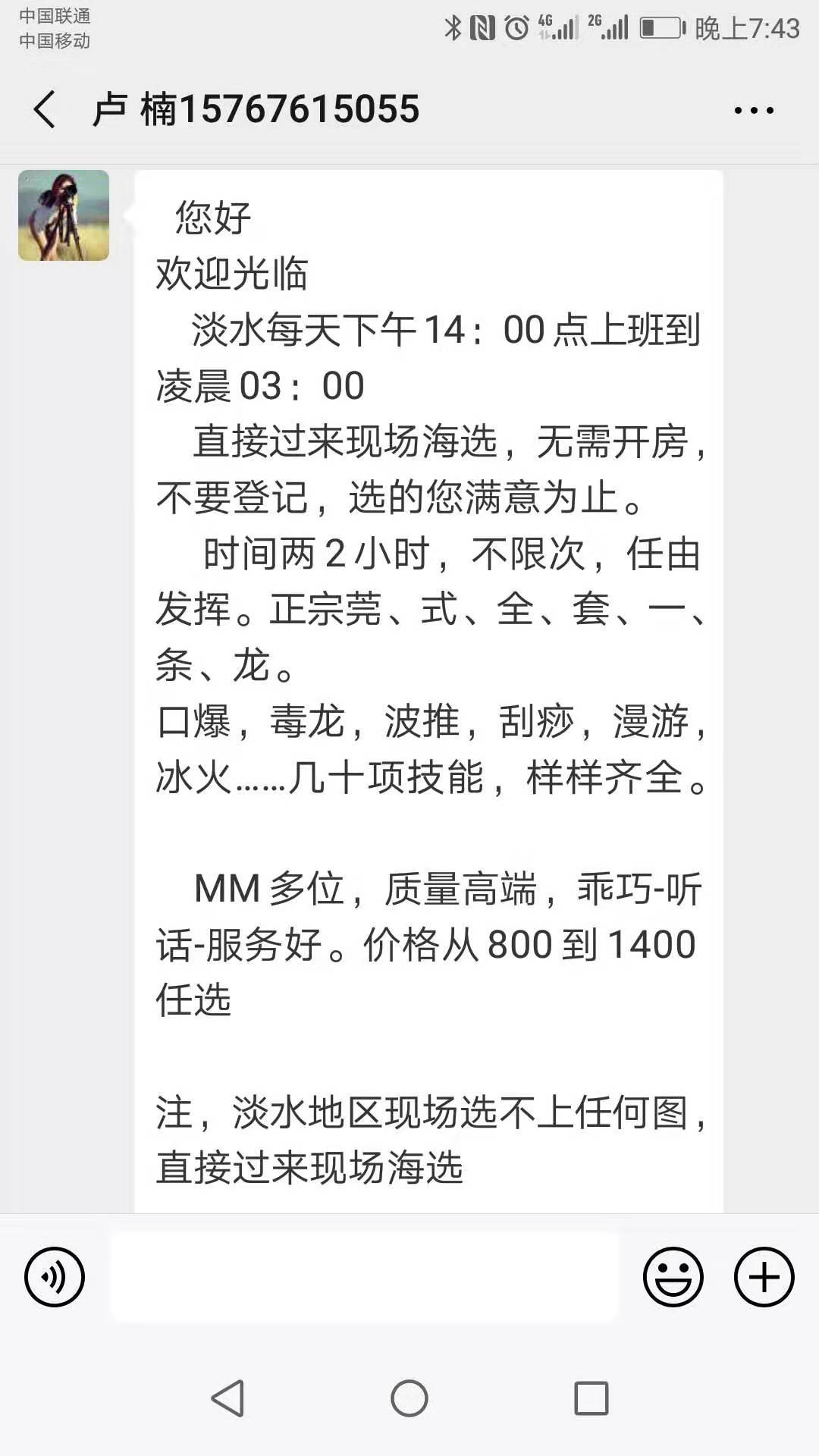Switch to voice message input

(55, 1277)
